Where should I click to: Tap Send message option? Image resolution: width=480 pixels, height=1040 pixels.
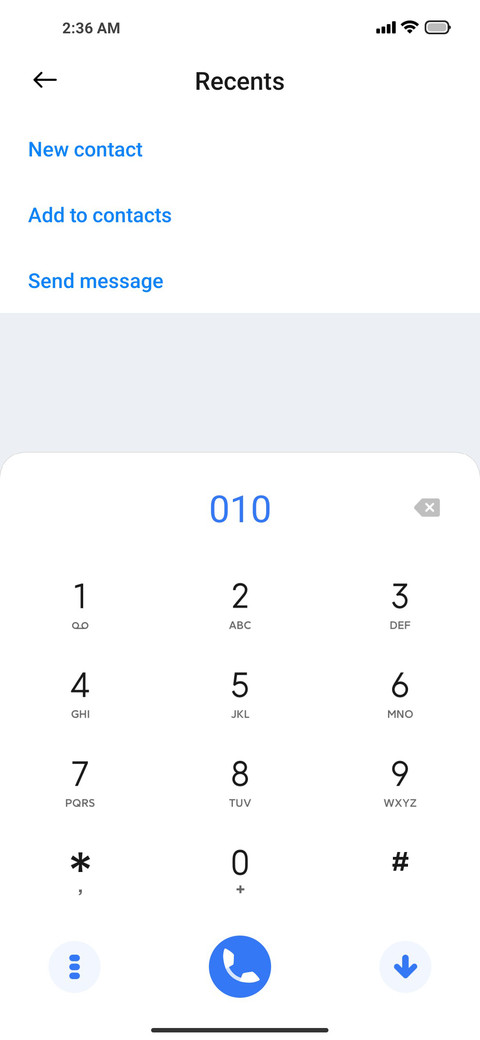pos(95,281)
